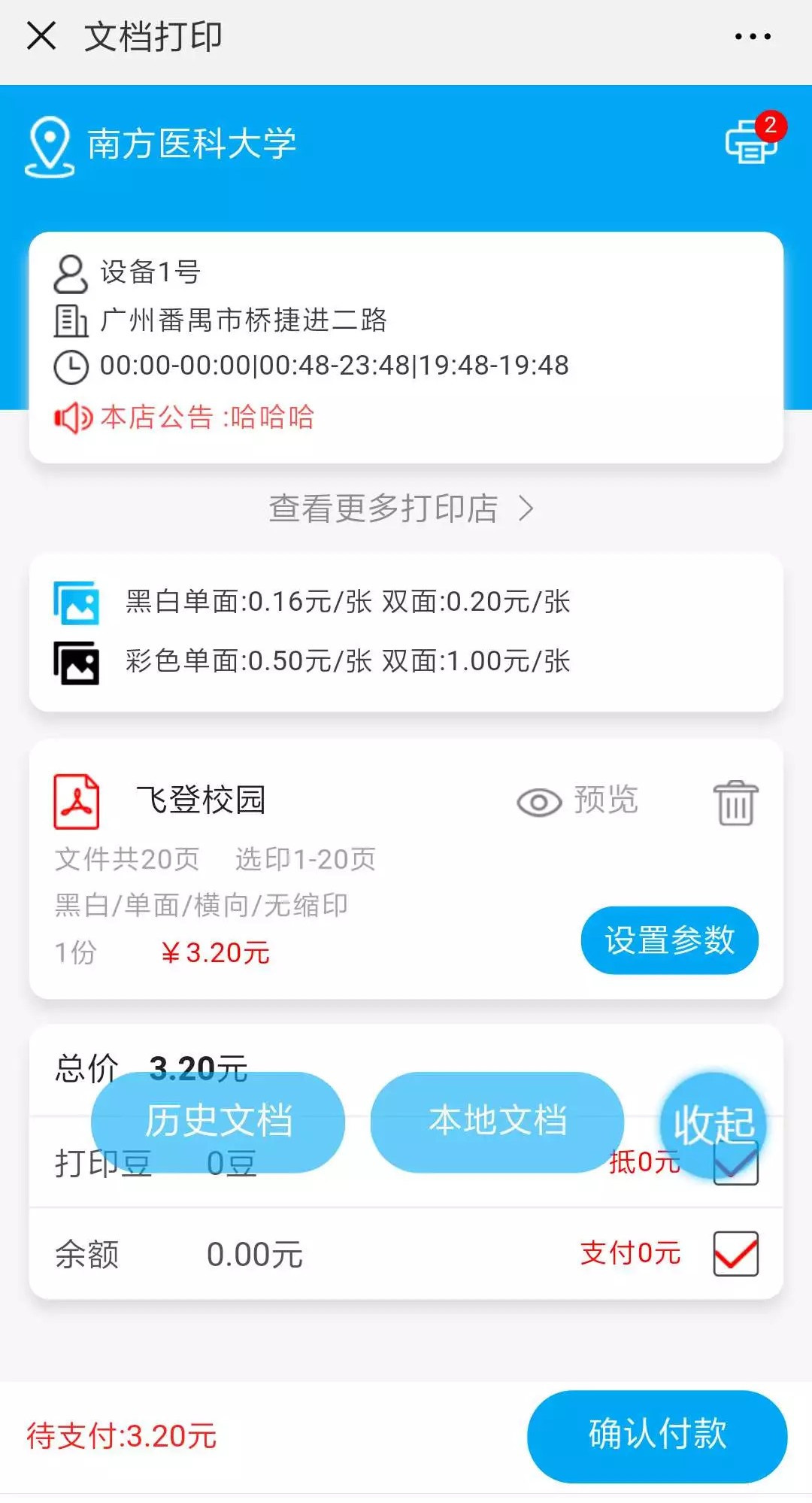Close the 文档打印 page
Image resolution: width=812 pixels, height=1503 pixels.
point(41,35)
